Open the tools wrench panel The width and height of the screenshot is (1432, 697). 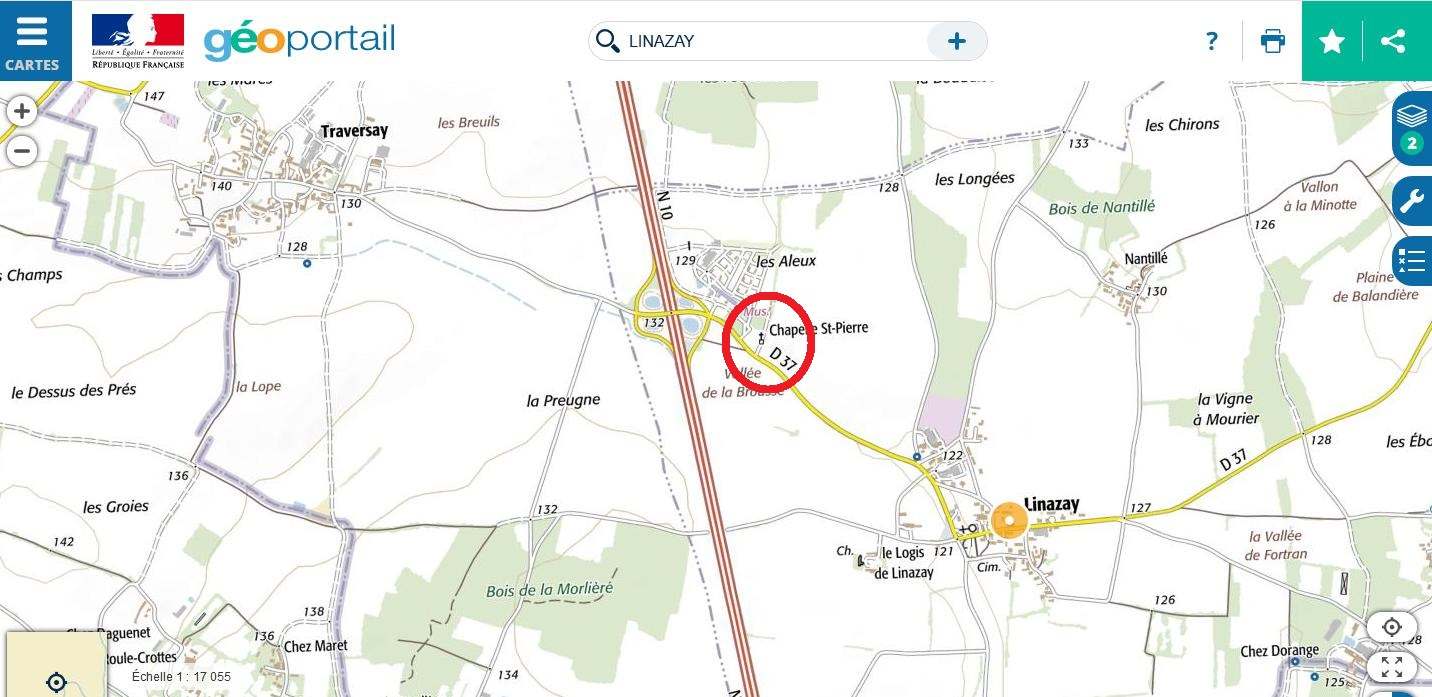coord(1412,201)
